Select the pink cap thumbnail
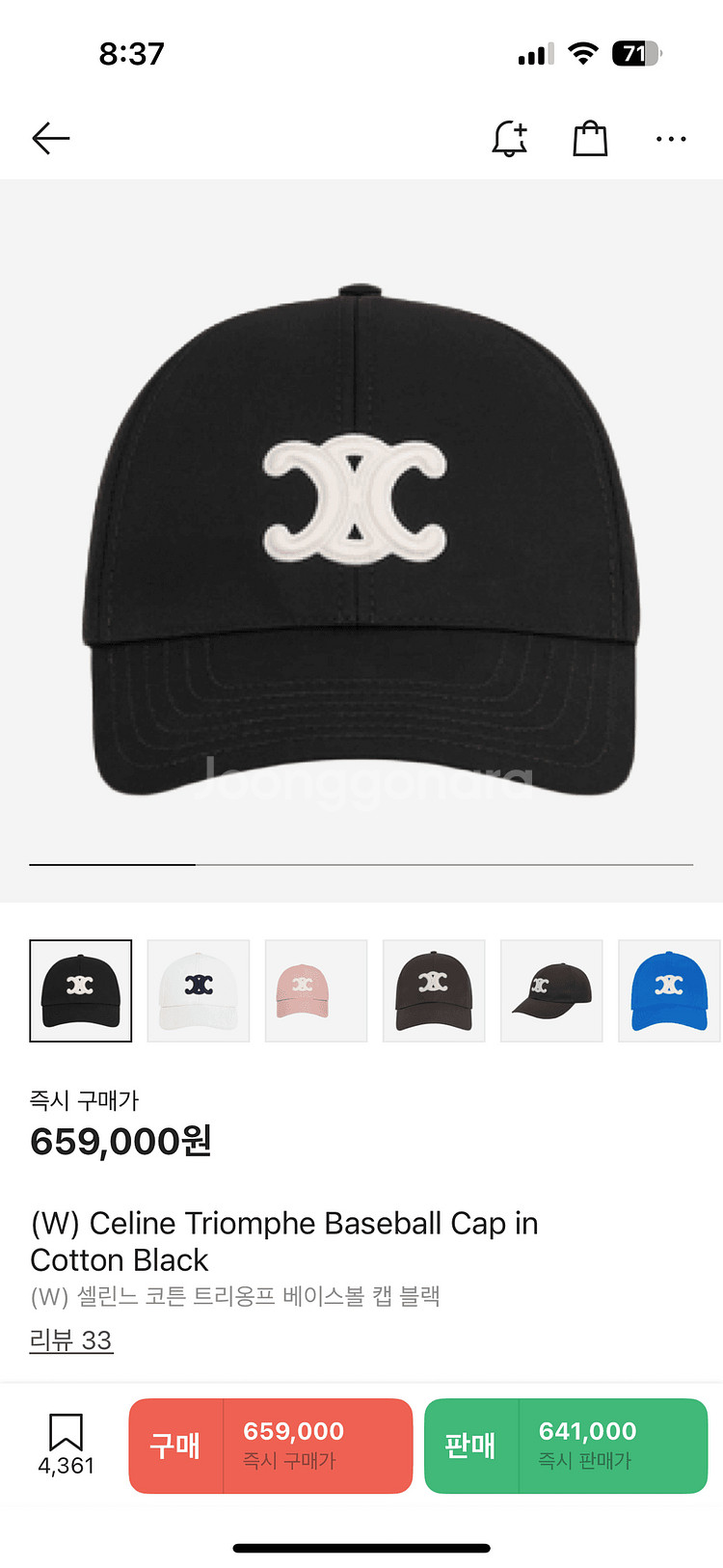The height and width of the screenshot is (1568, 723). click(316, 990)
